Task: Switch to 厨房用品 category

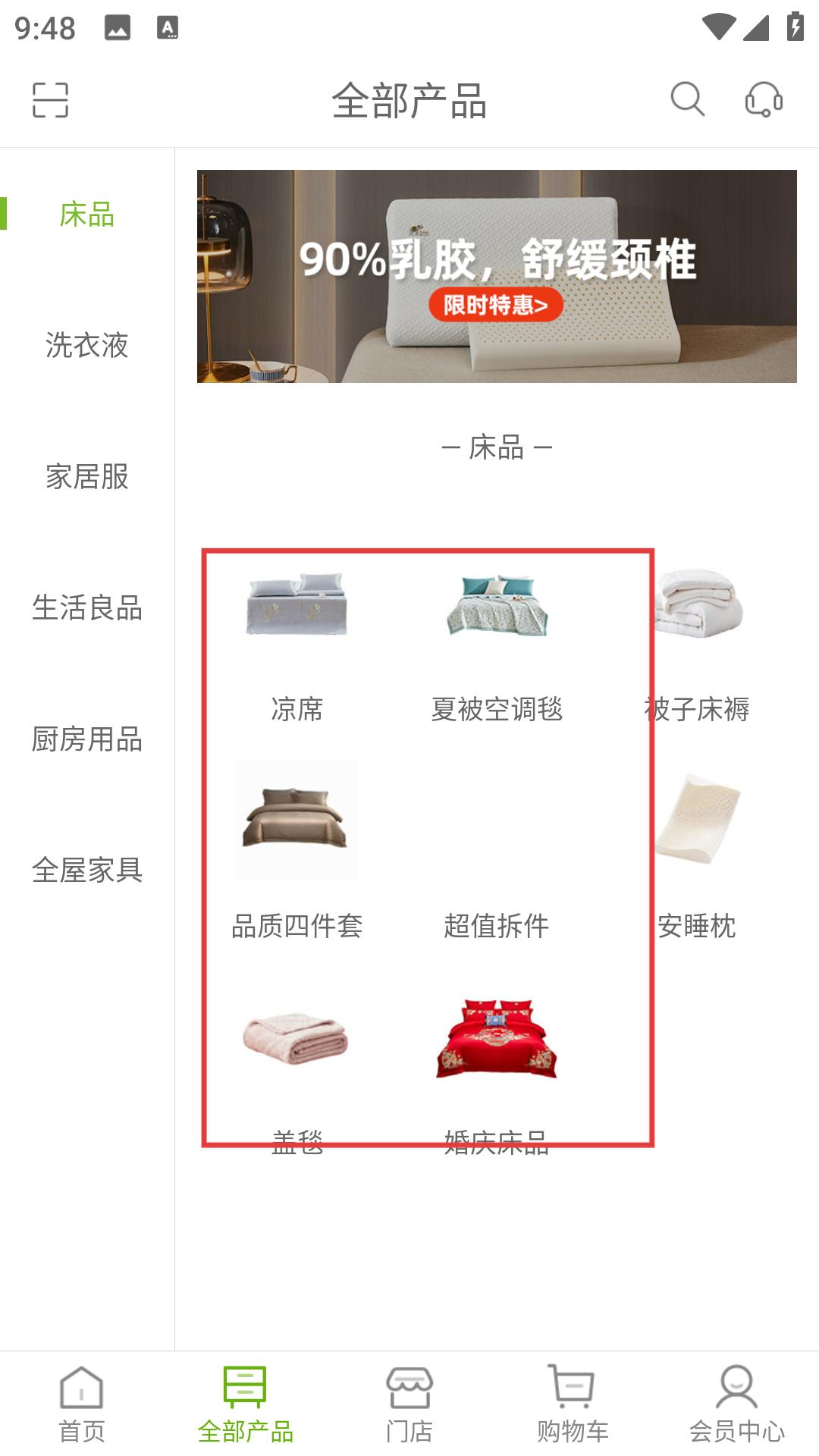Action: [87, 739]
